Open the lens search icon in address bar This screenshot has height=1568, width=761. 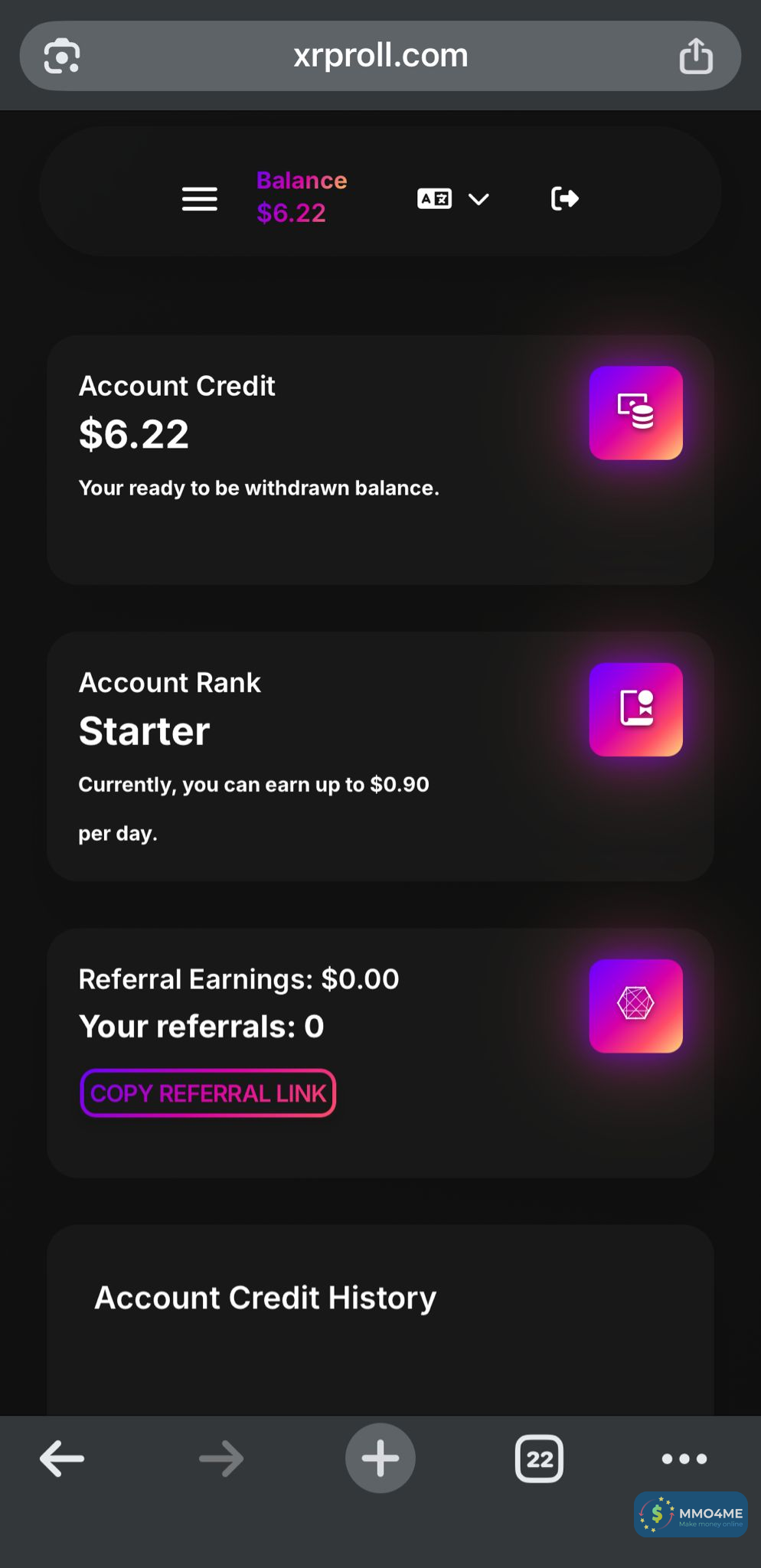(62, 56)
